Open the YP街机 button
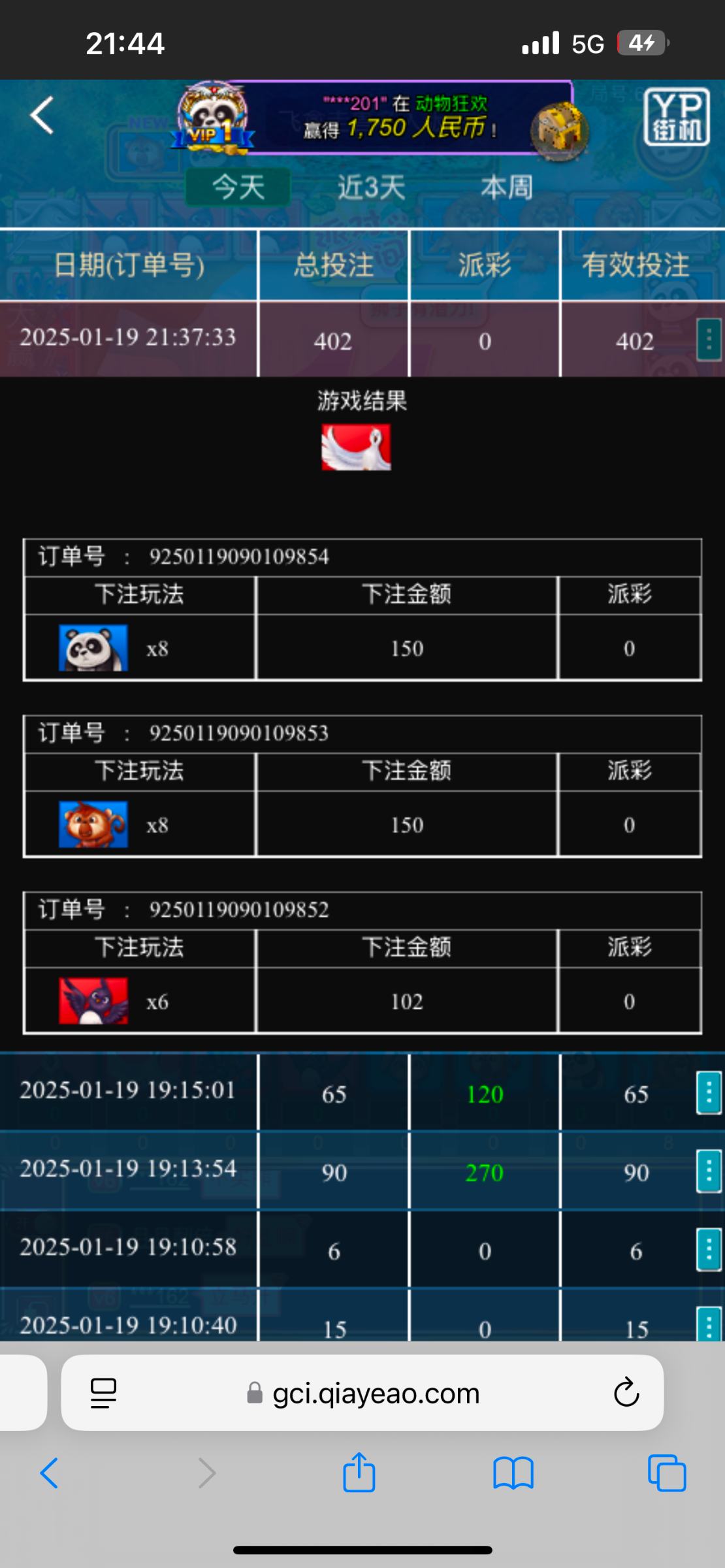 point(676,117)
